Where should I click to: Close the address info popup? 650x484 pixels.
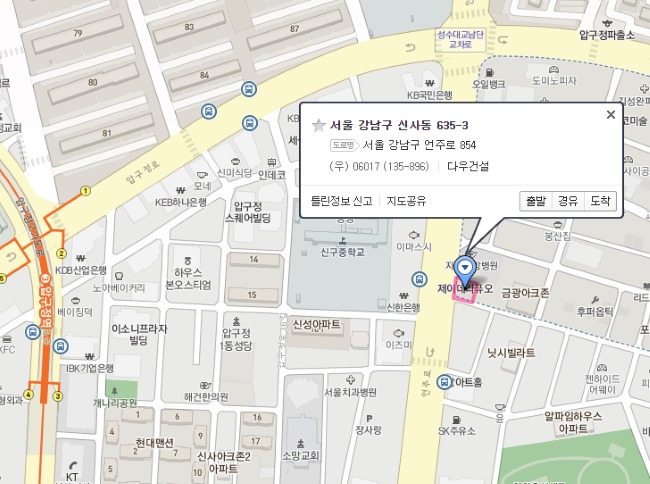(610, 115)
